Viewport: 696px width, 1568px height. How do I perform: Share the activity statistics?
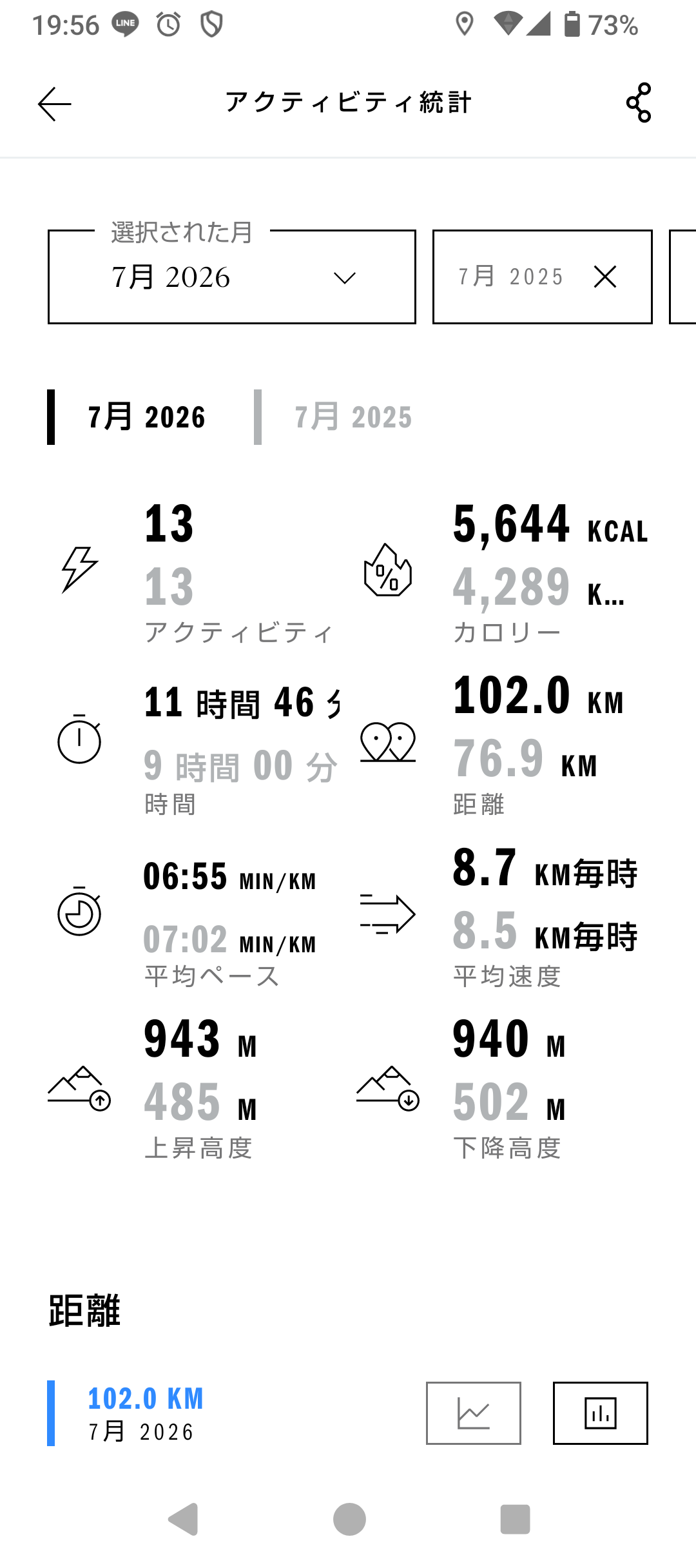pos(639,103)
